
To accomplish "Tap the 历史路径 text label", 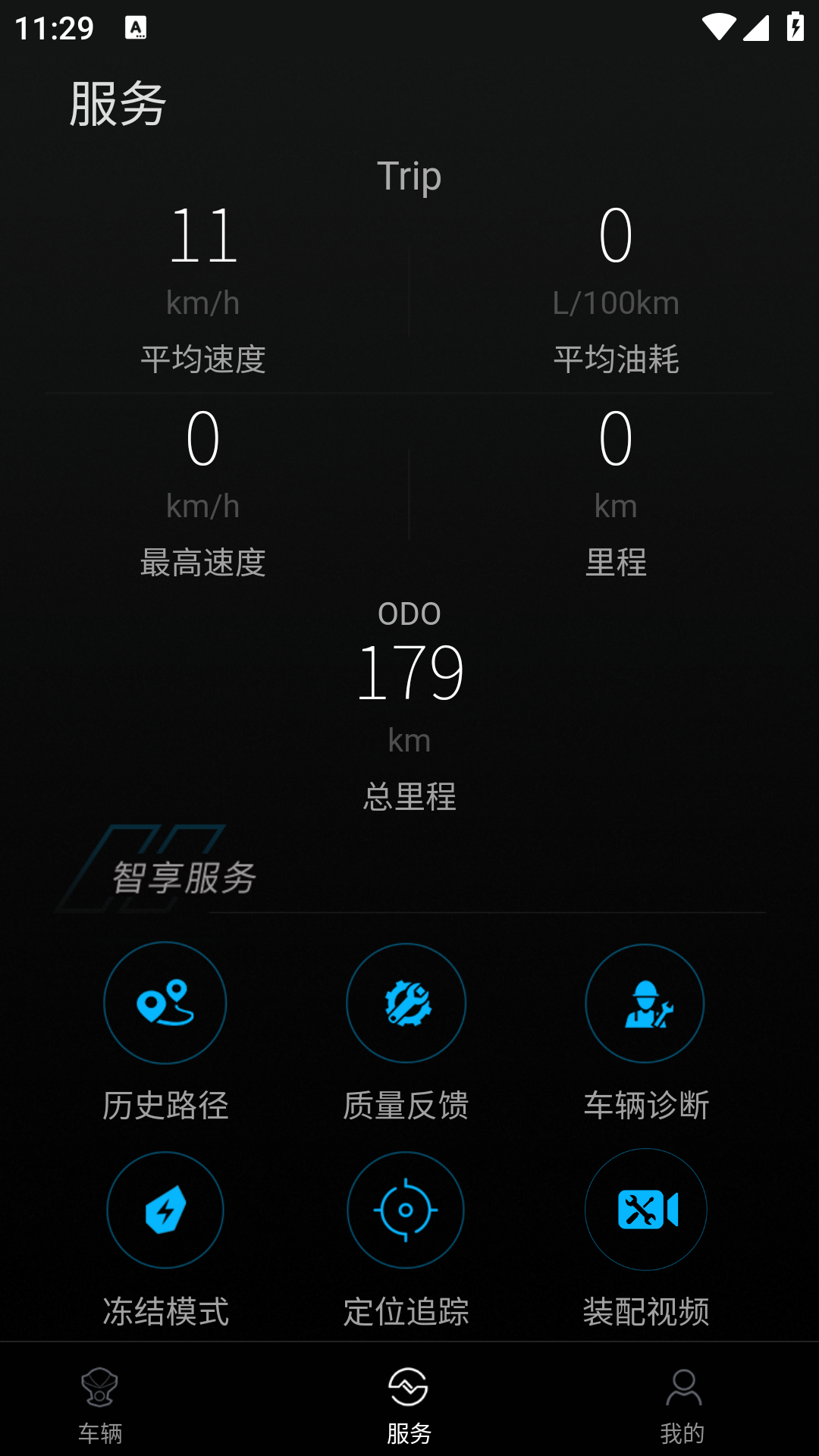I will (x=165, y=1106).
